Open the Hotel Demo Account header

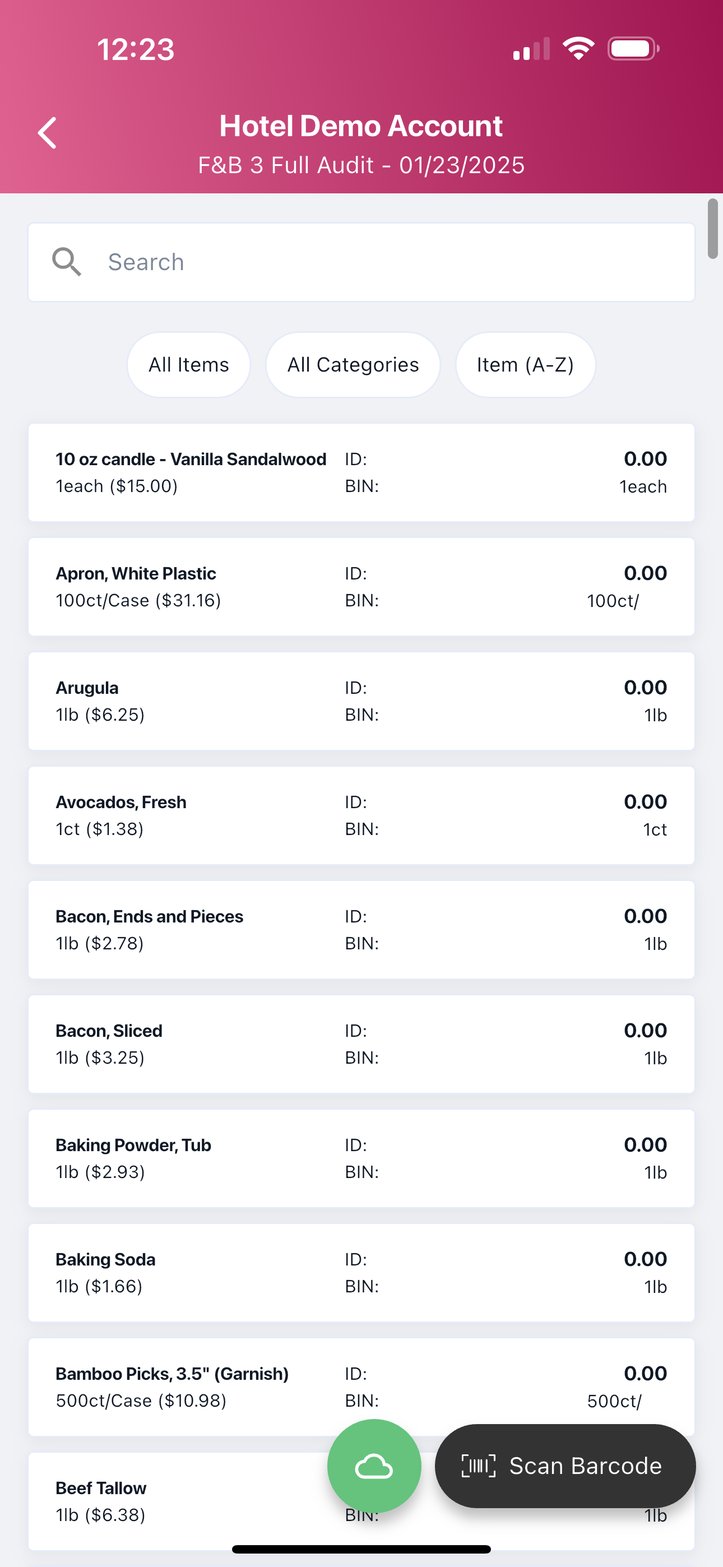361,126
